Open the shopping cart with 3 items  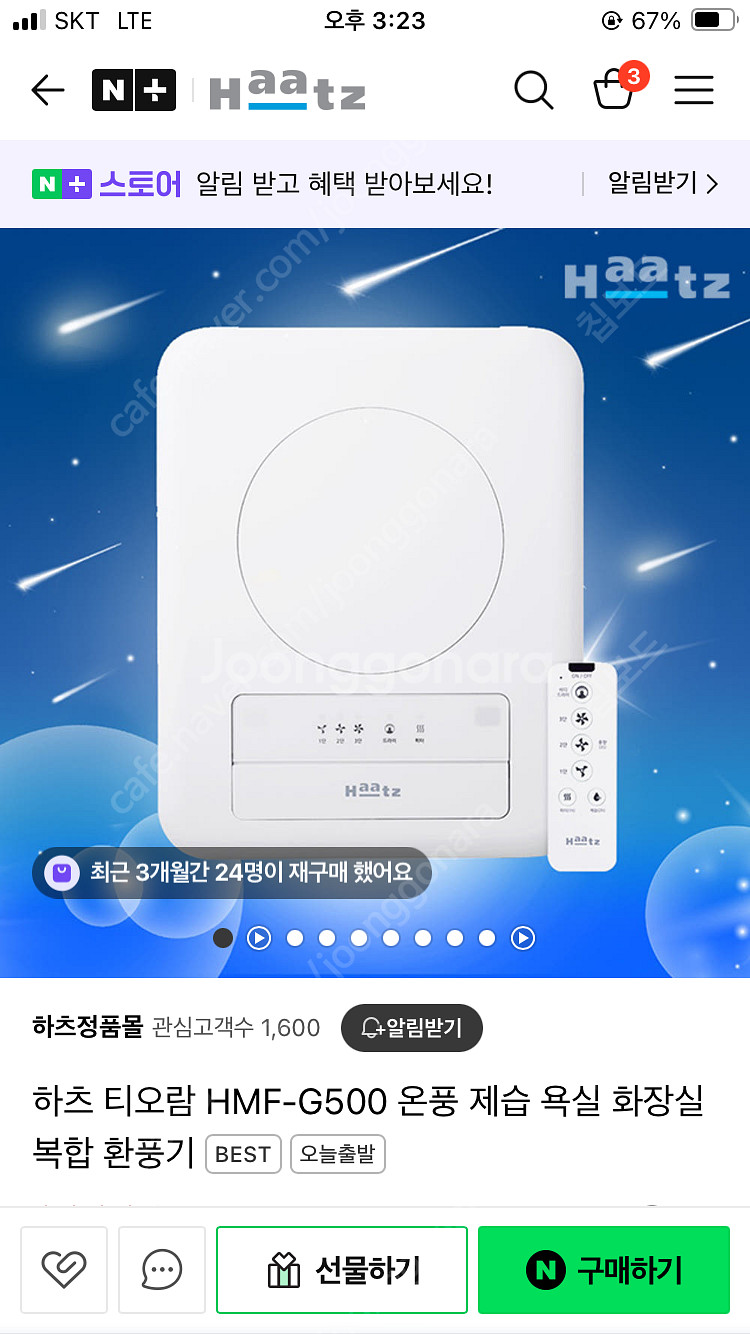click(613, 90)
